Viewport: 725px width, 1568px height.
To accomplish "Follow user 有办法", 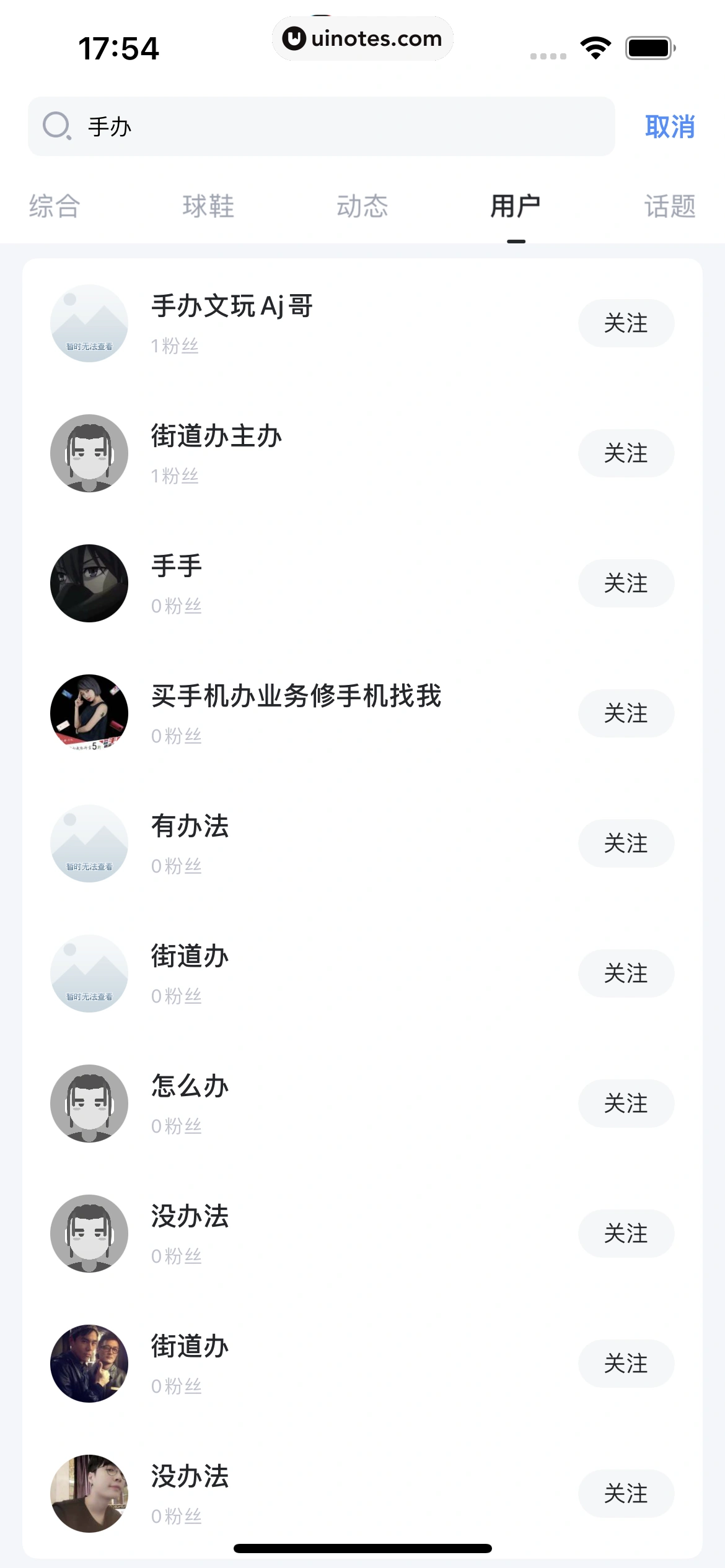I will [x=626, y=843].
